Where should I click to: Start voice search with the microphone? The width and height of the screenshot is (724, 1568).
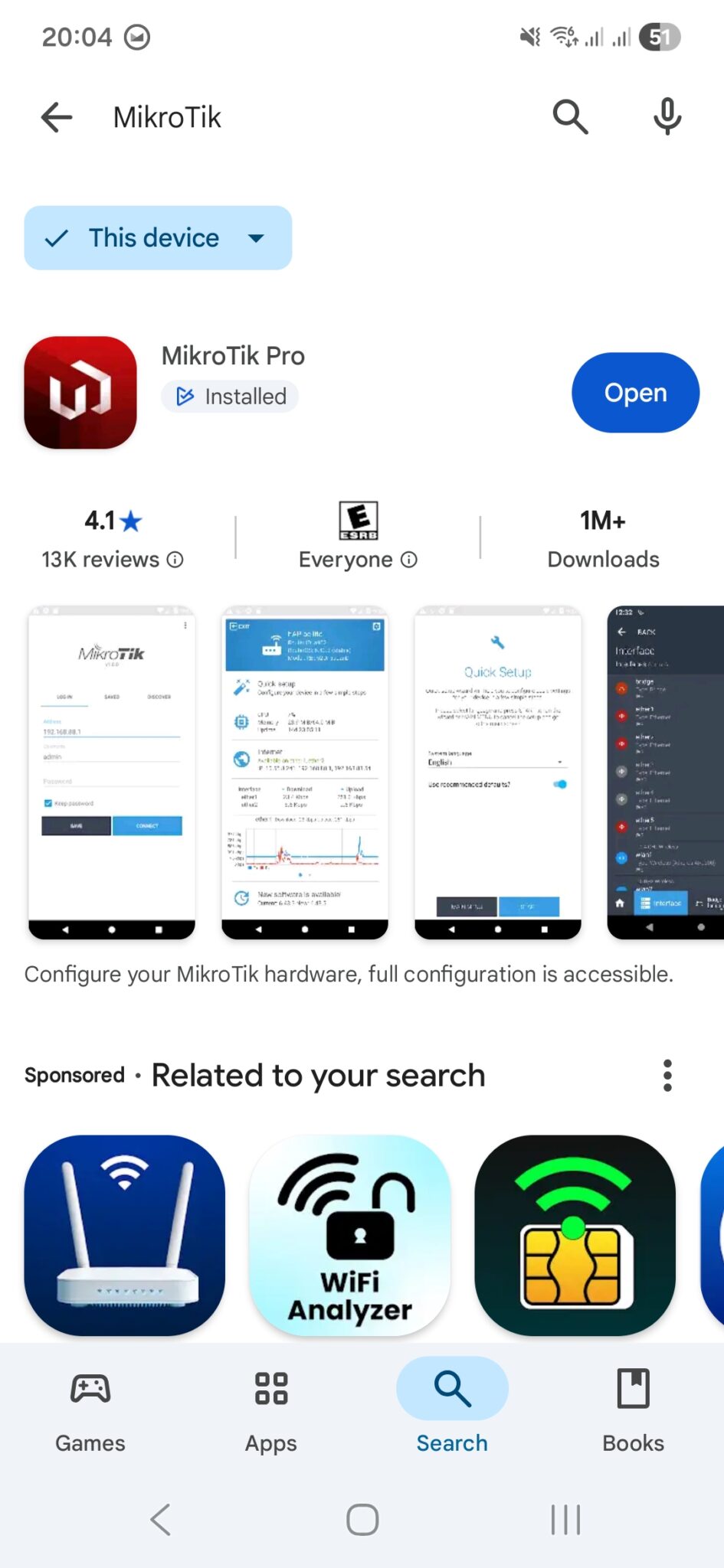pos(667,117)
